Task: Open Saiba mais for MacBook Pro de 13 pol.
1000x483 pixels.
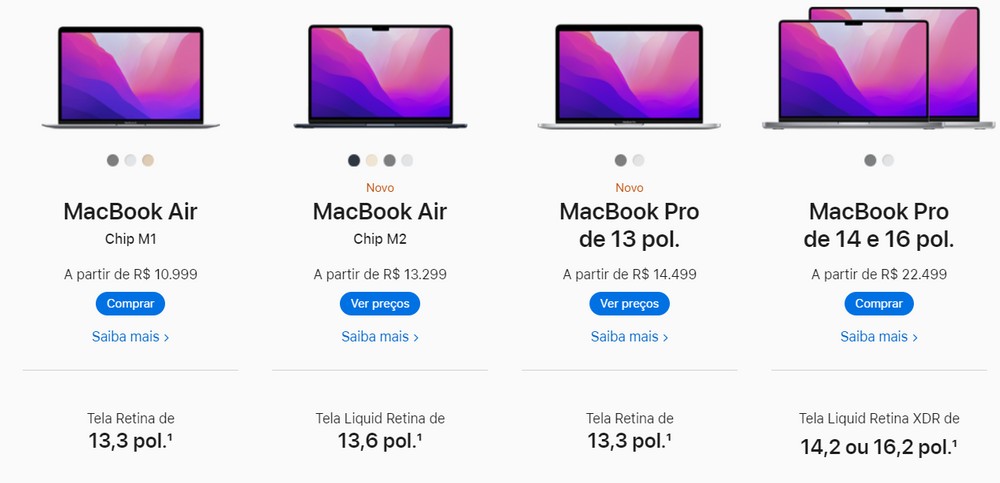Action: [x=629, y=337]
